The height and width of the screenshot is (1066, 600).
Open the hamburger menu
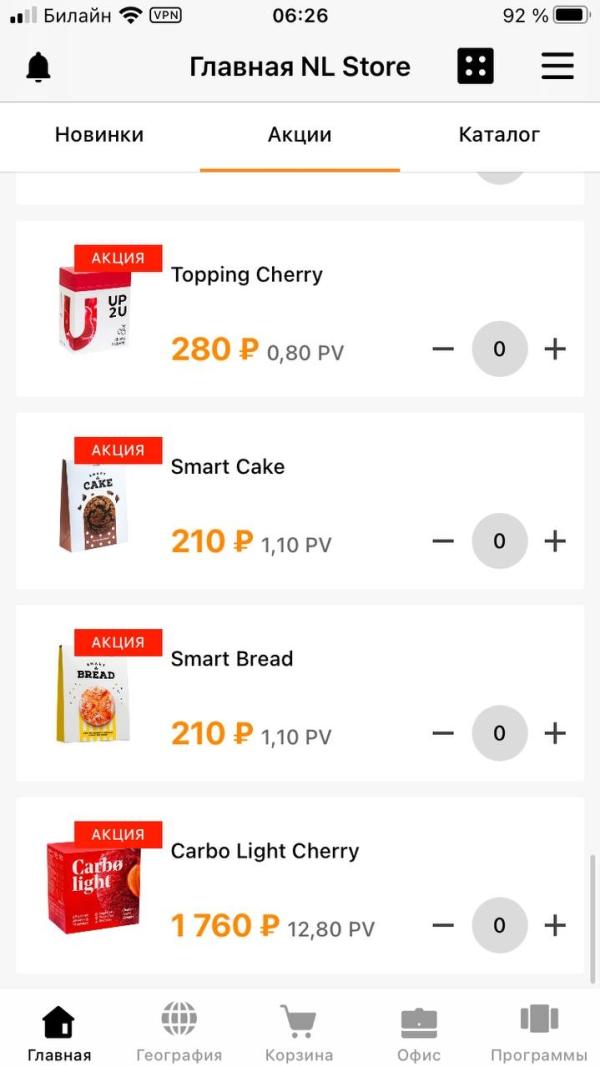557,67
